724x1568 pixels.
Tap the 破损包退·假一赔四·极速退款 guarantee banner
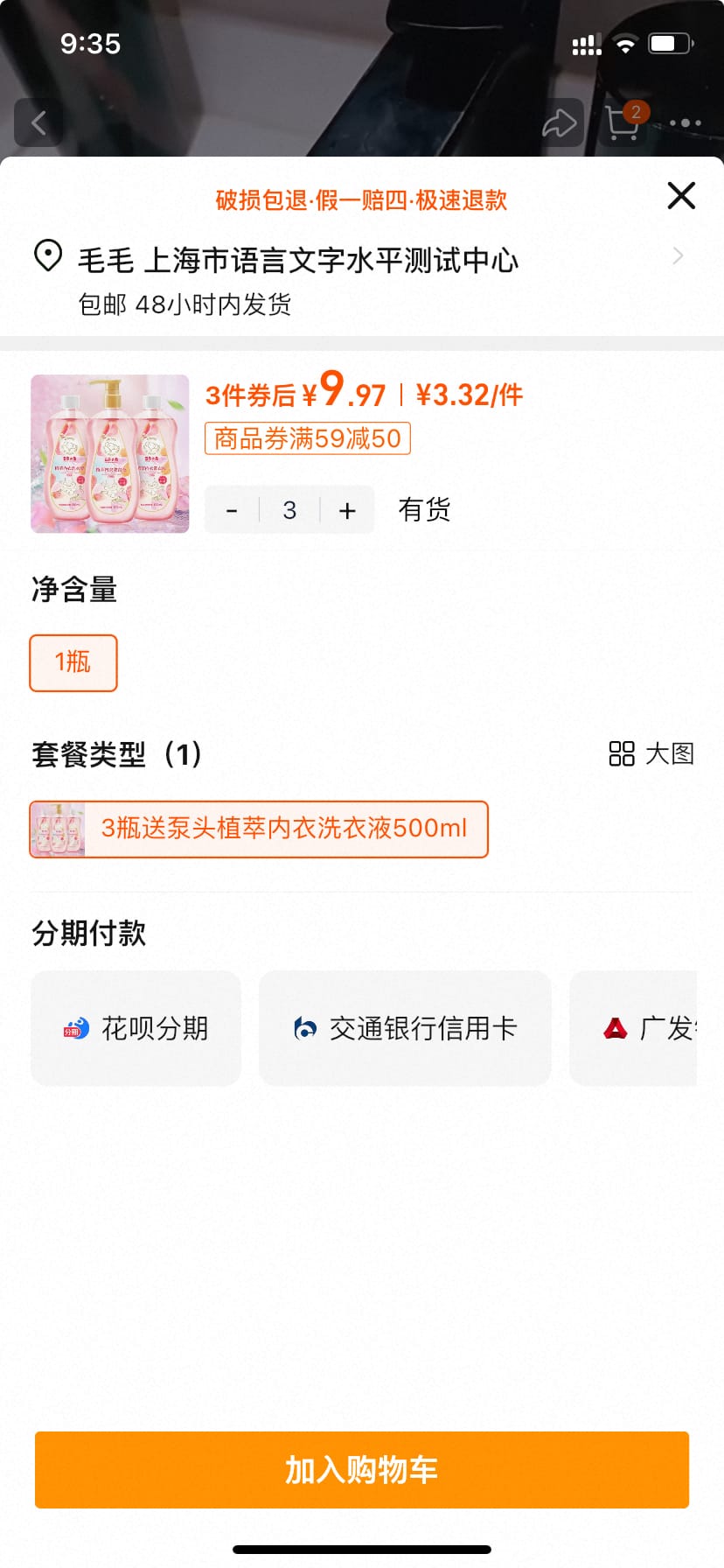(x=362, y=200)
